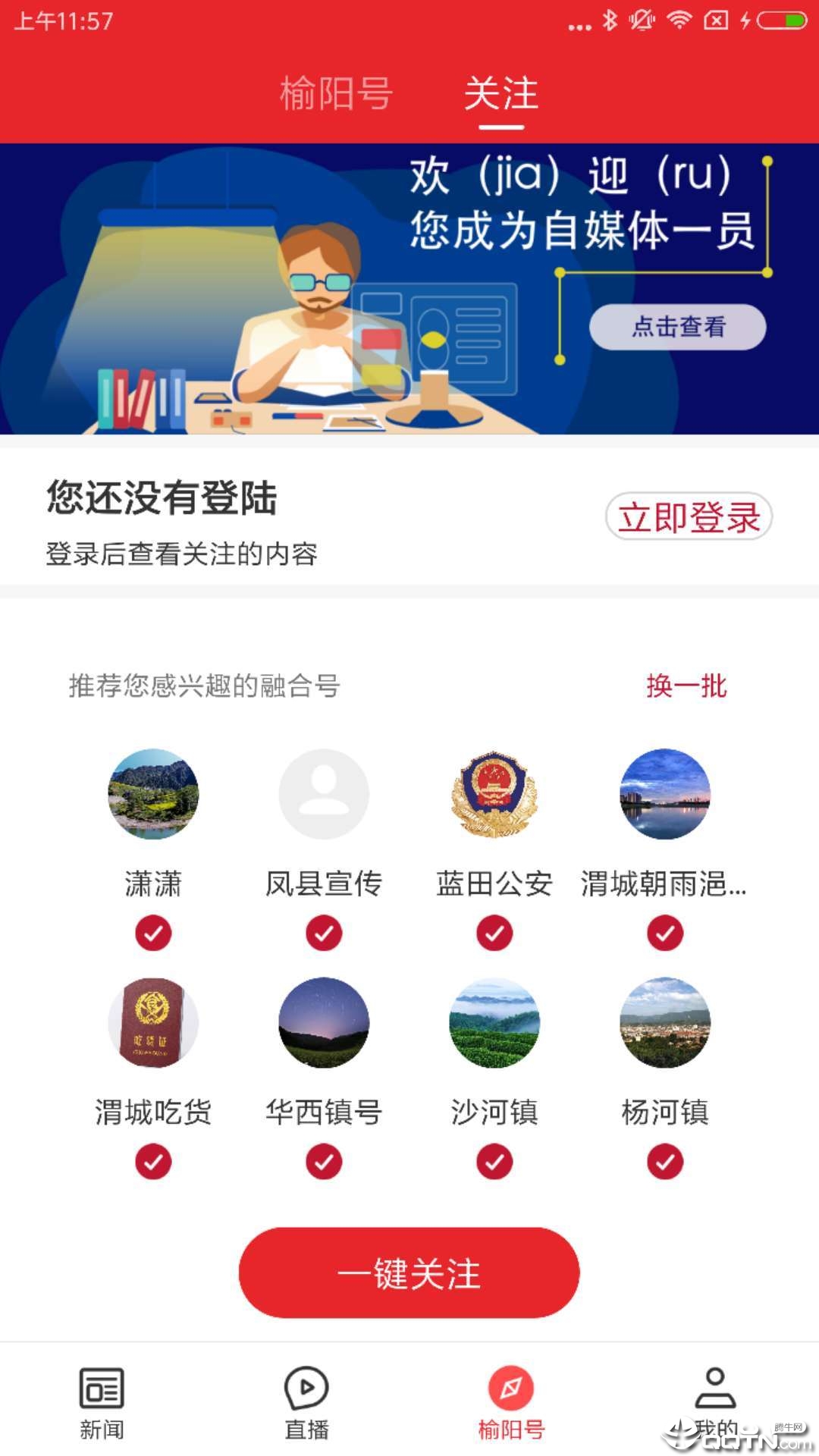819x1456 pixels.
Task: Open the 直播 live tab
Action: (x=306, y=1403)
